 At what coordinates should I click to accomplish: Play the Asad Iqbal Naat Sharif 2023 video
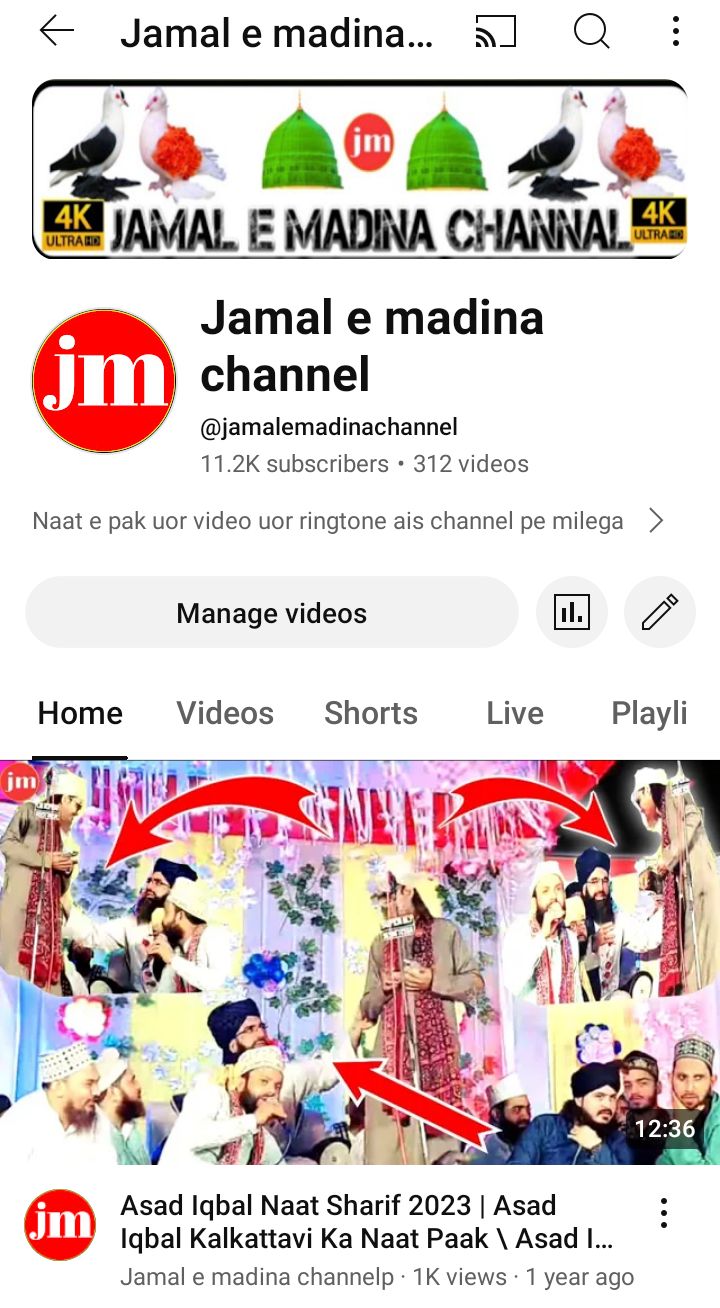(360, 962)
